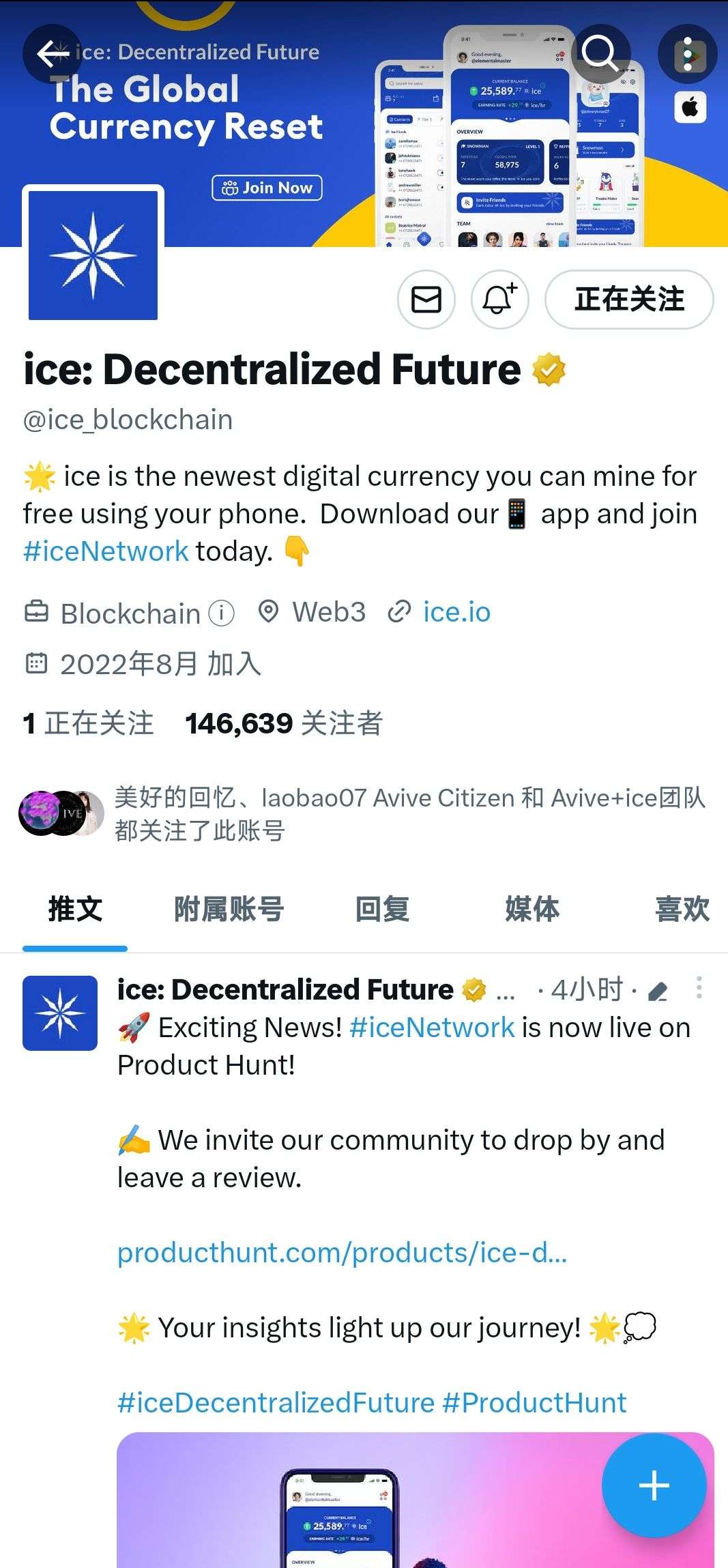
Task: Go back using the top-left arrow
Action: coord(53,54)
